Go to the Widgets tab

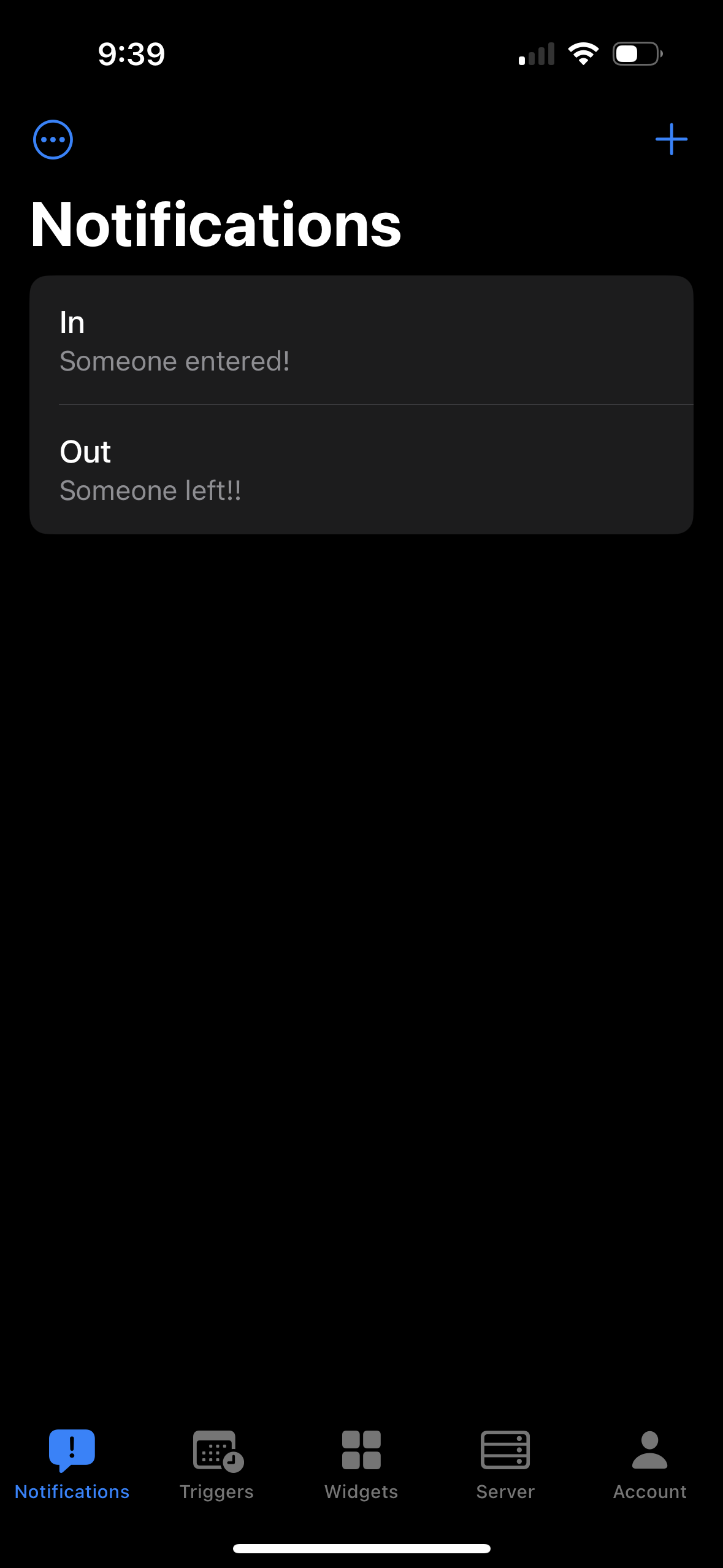(361, 1465)
